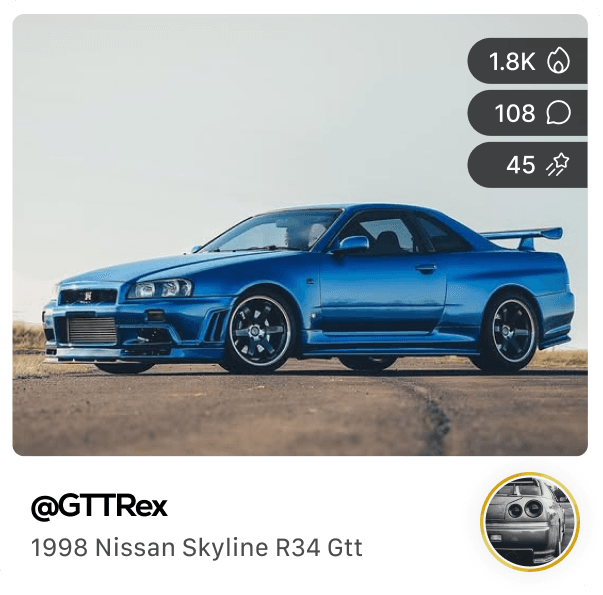Visit the @GTTRex username

(x=99, y=507)
